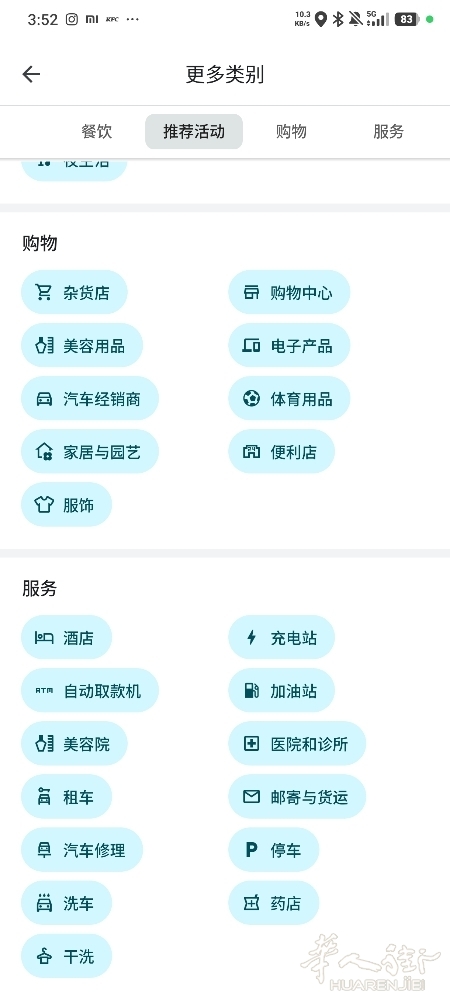This screenshot has height=1000, width=450.
Task: Find 充电站 via its chip
Action: [x=282, y=636]
